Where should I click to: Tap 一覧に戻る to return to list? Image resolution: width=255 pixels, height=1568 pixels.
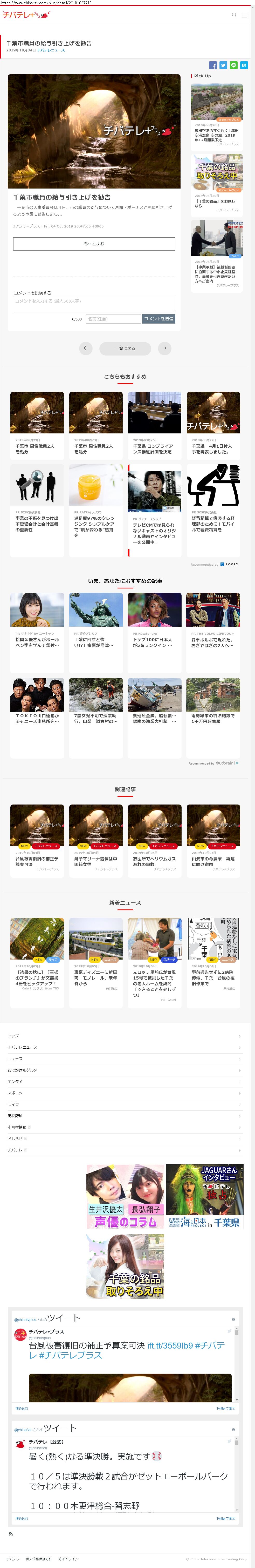click(x=125, y=348)
